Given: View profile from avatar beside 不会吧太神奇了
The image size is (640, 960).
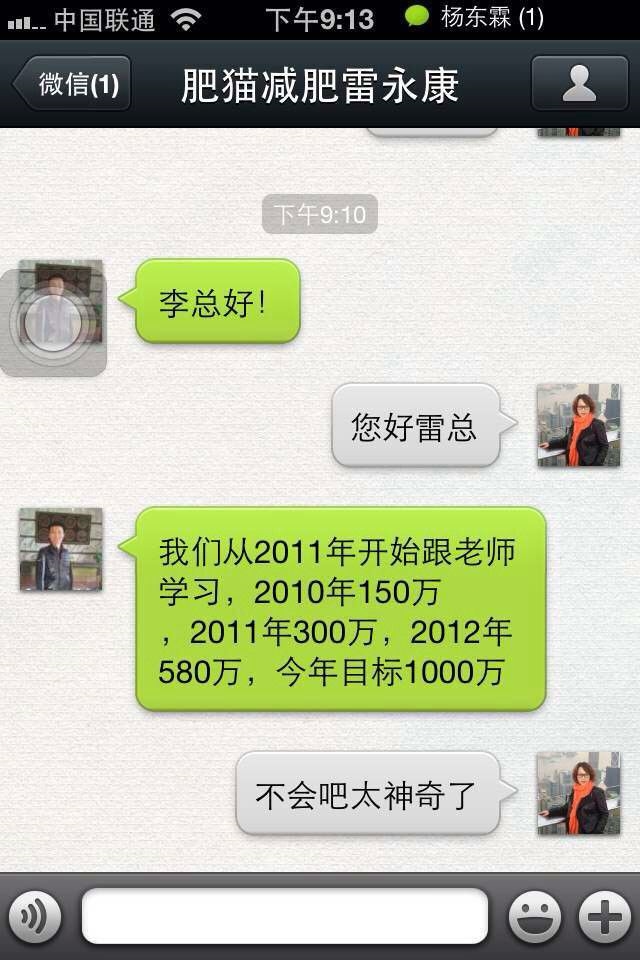Looking at the screenshot, I should (x=578, y=793).
